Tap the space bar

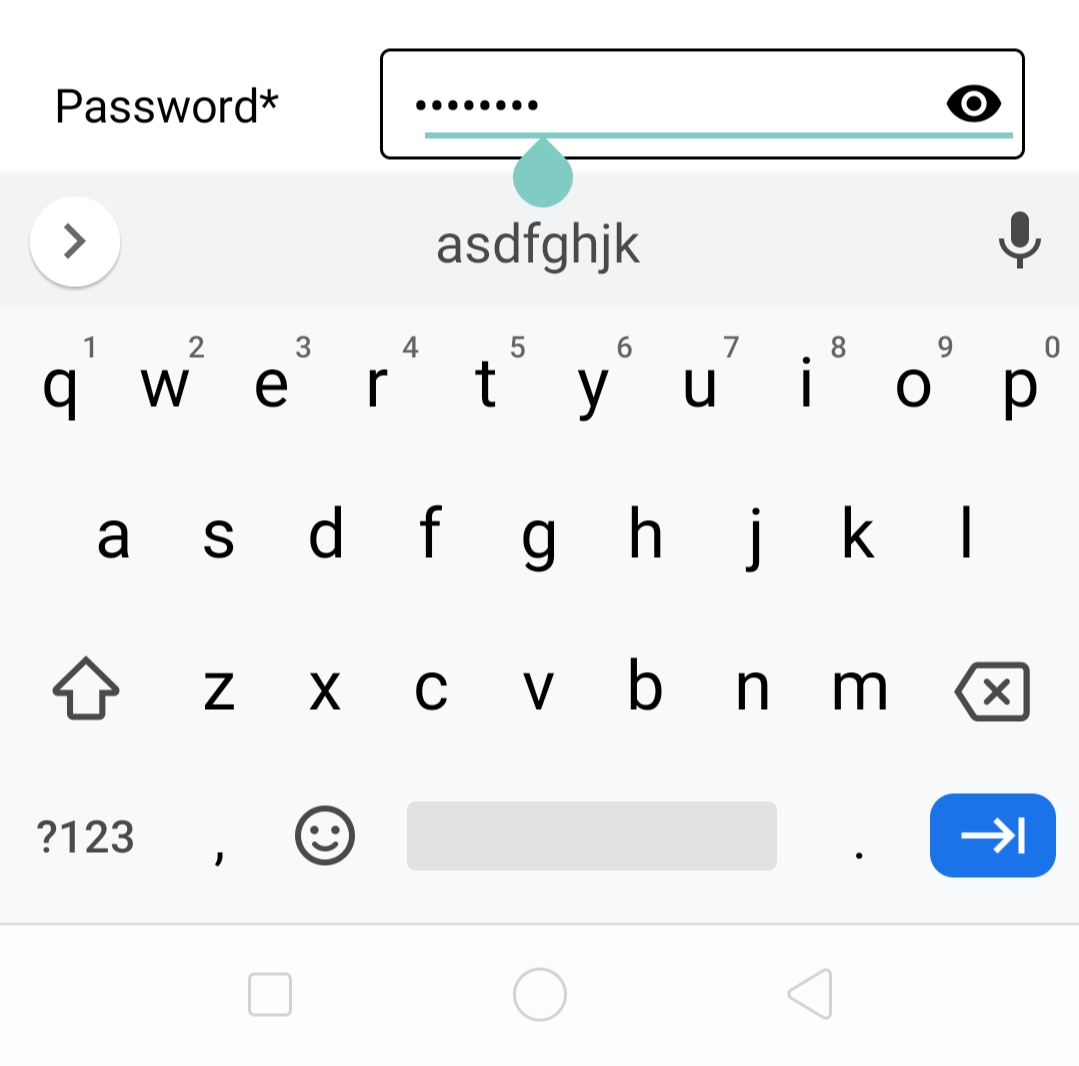[x=591, y=836]
